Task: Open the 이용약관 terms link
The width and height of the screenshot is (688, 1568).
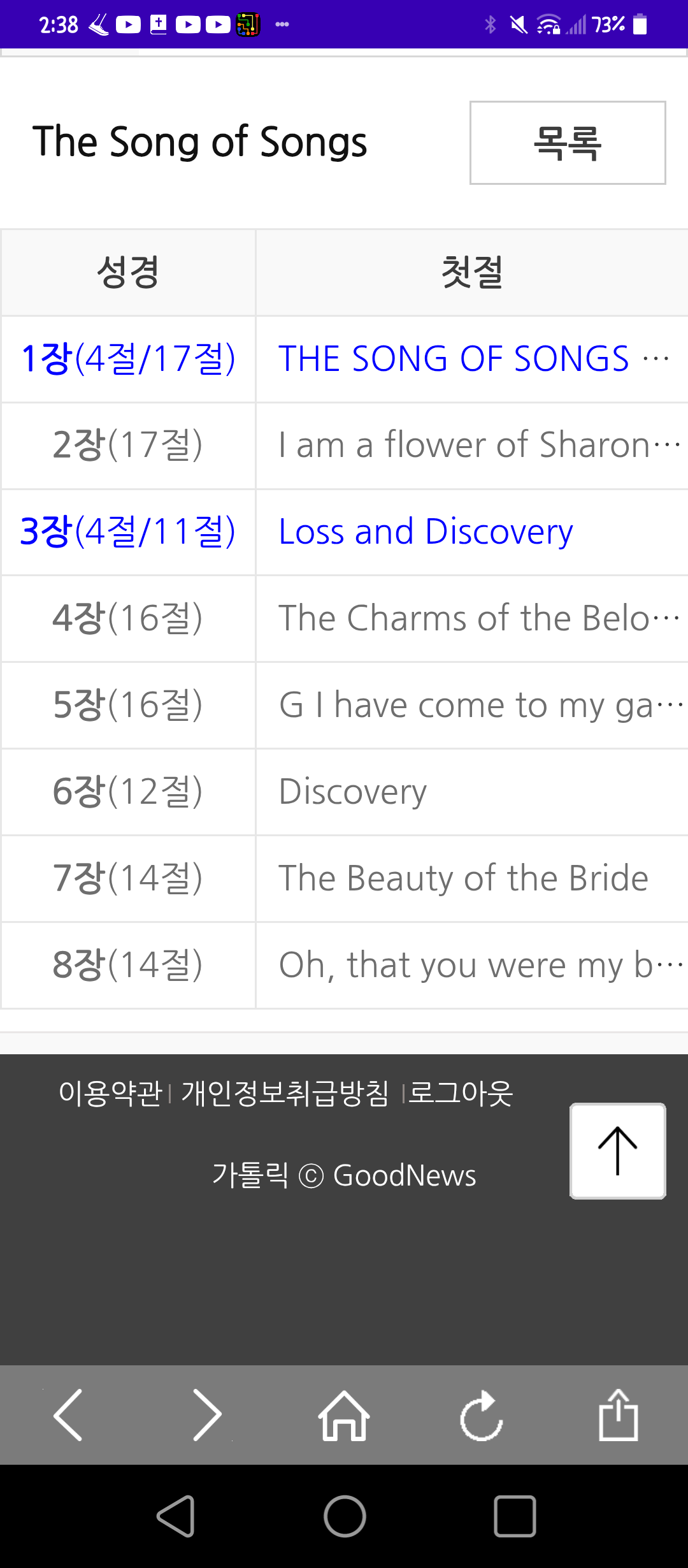Action: click(x=110, y=1094)
